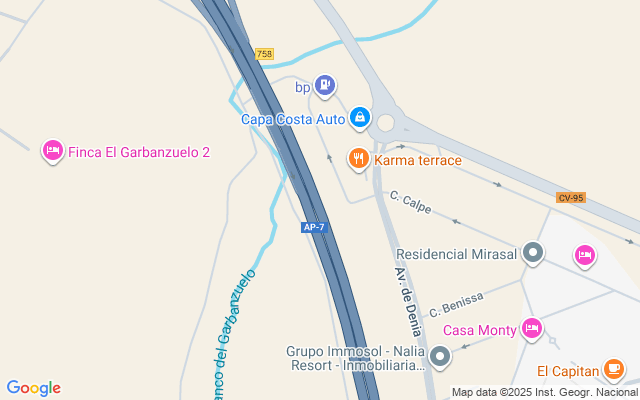Open the El Capitan cafe pin
Viewport: 640px width, 400px height.
click(x=614, y=371)
